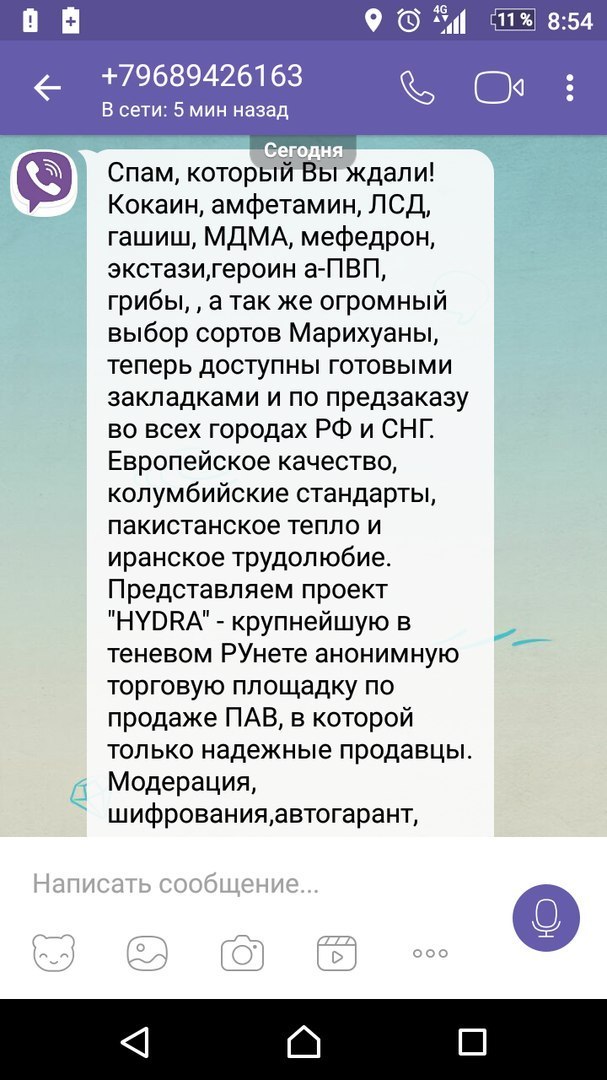Open the three-dot overflow menu
This screenshot has height=1080, width=607.
(570, 88)
